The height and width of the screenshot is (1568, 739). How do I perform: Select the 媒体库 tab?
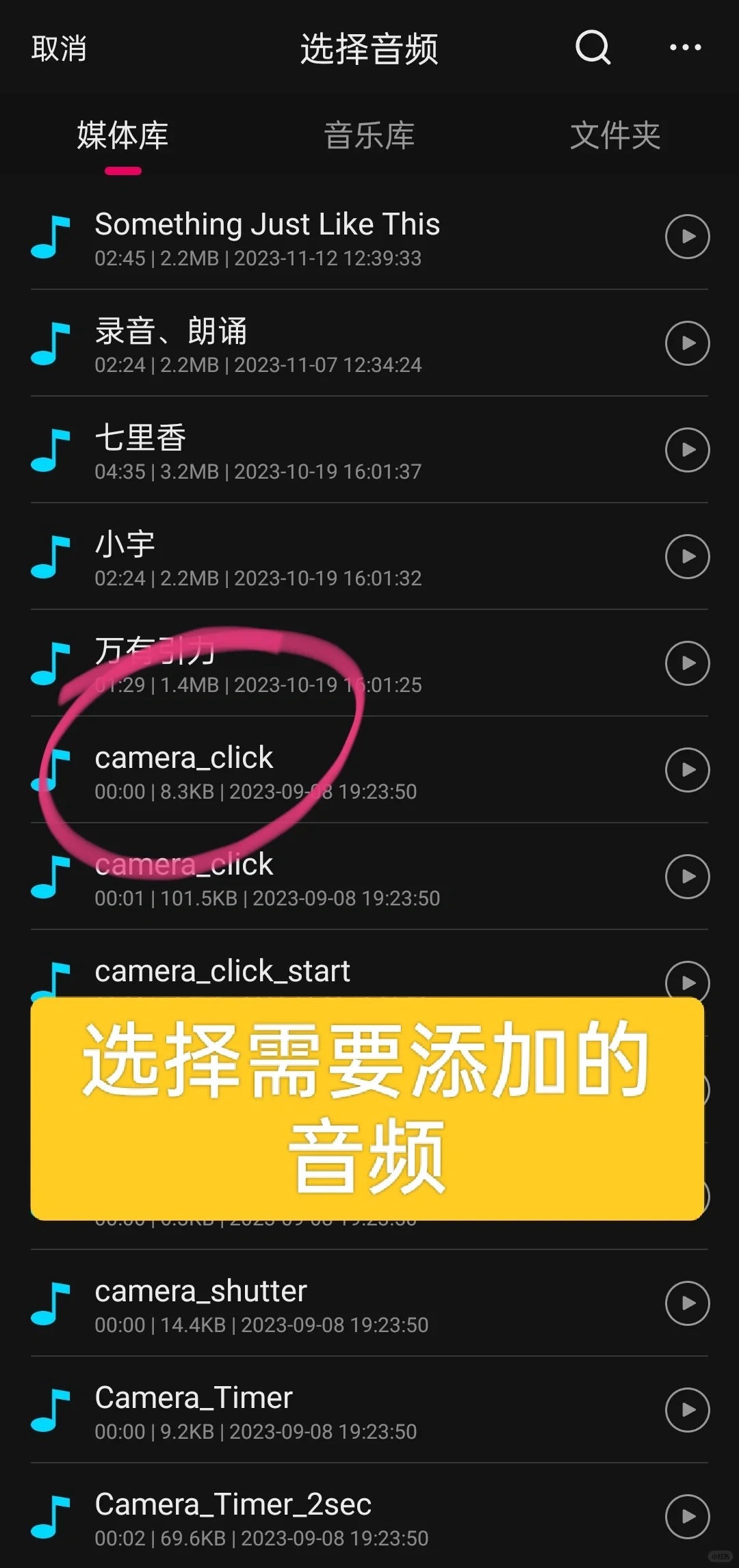(x=123, y=135)
